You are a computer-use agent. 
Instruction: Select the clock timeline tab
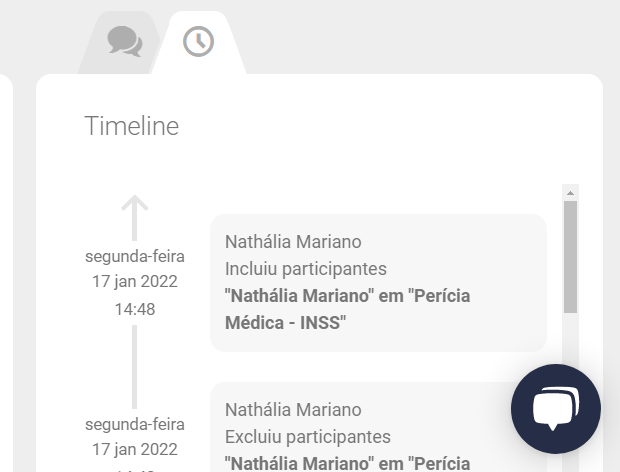coord(199,42)
